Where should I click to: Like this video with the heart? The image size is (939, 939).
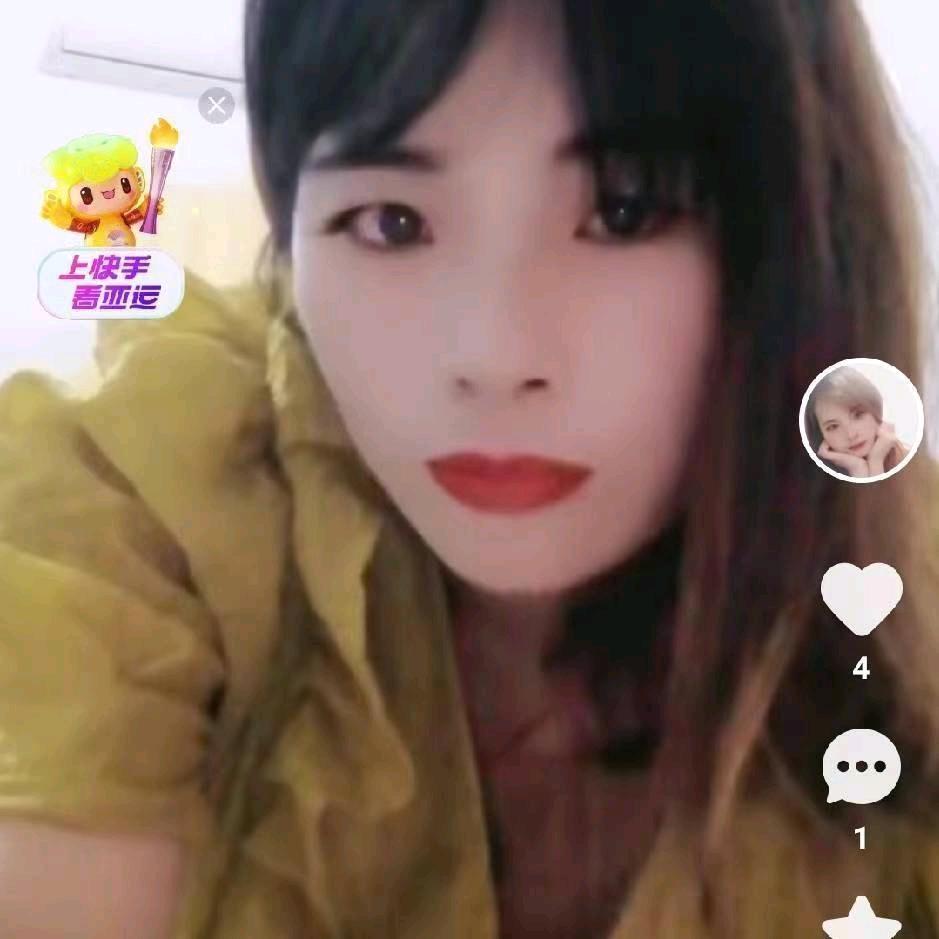[x=861, y=597]
